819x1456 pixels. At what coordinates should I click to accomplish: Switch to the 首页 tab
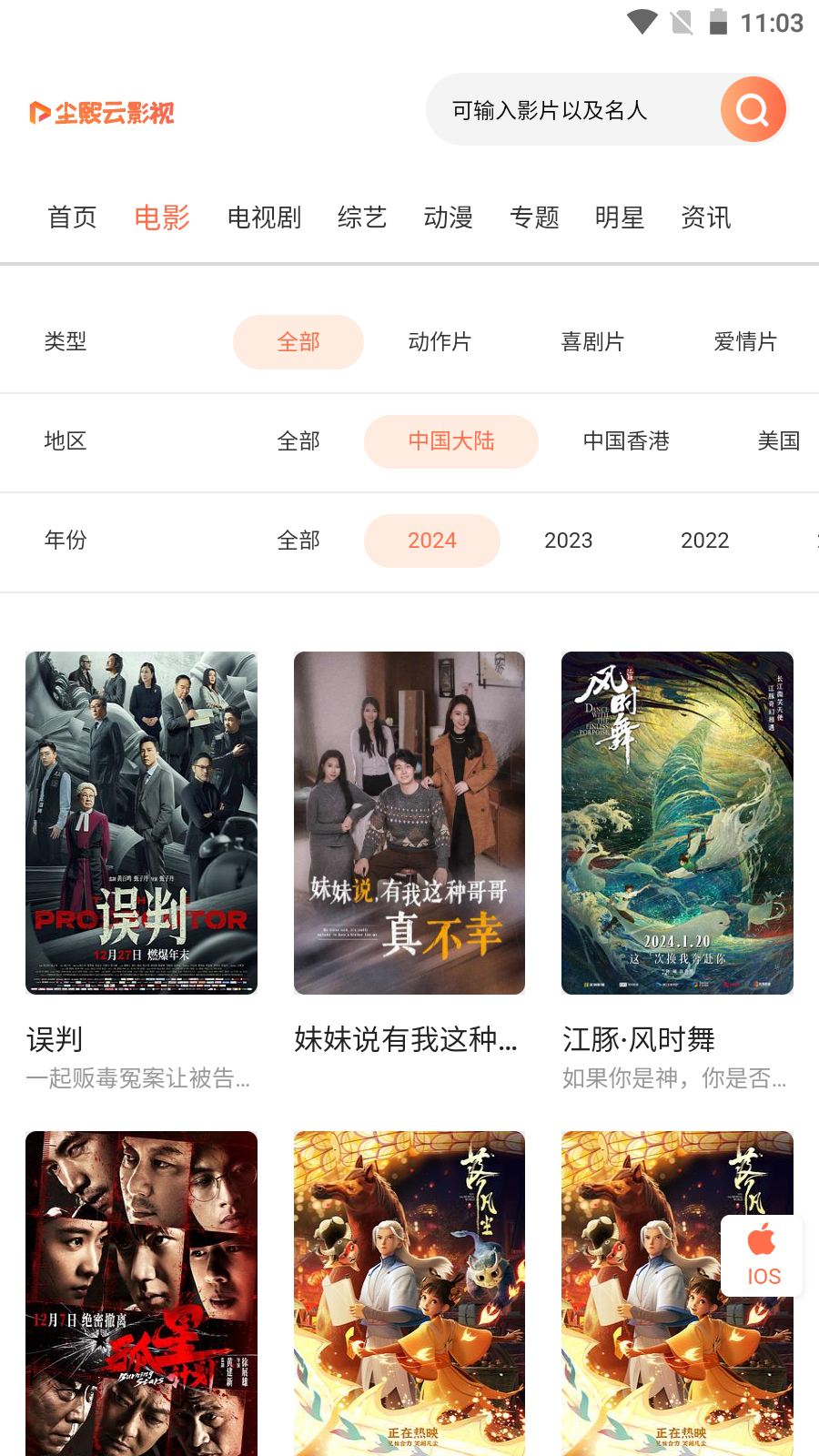coord(72,217)
